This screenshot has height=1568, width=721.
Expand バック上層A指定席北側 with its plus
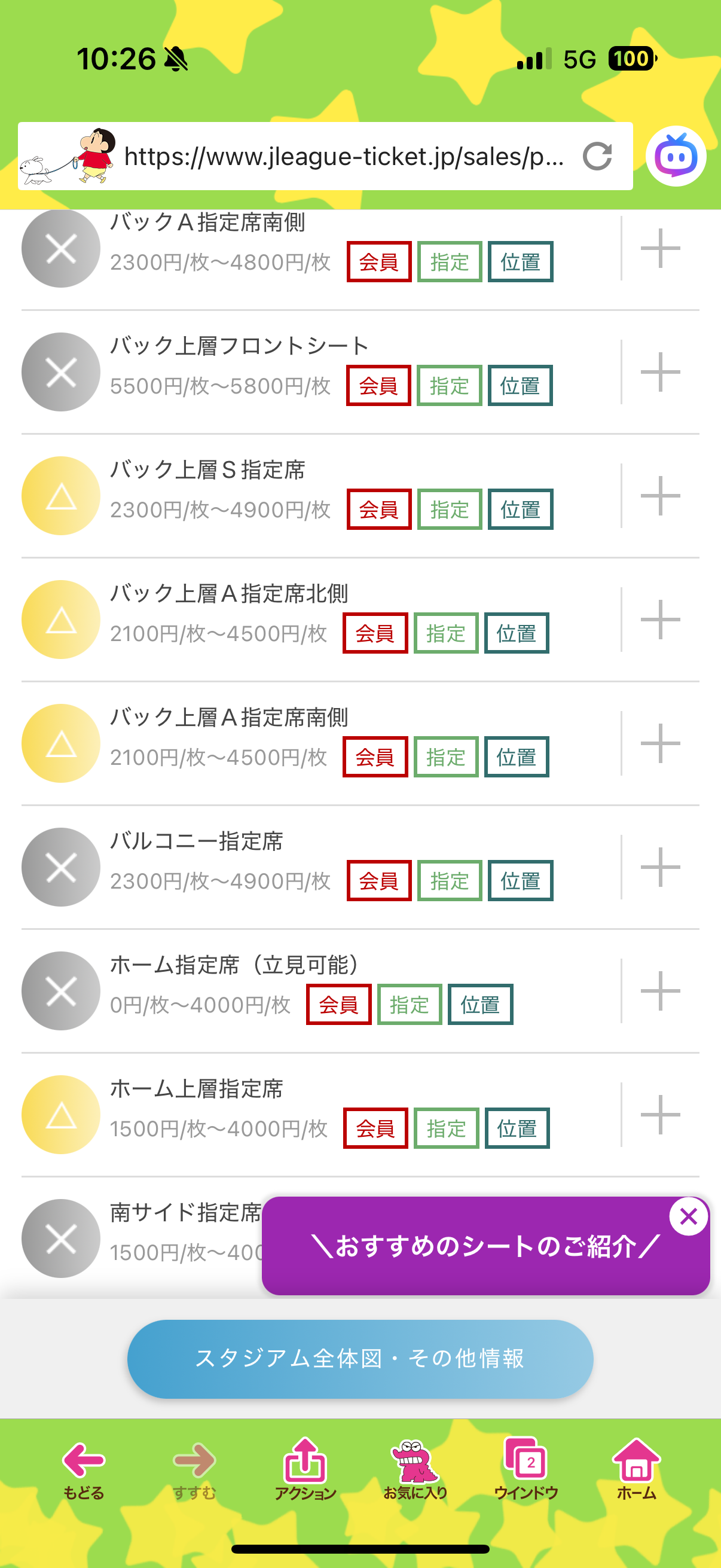pos(660,619)
